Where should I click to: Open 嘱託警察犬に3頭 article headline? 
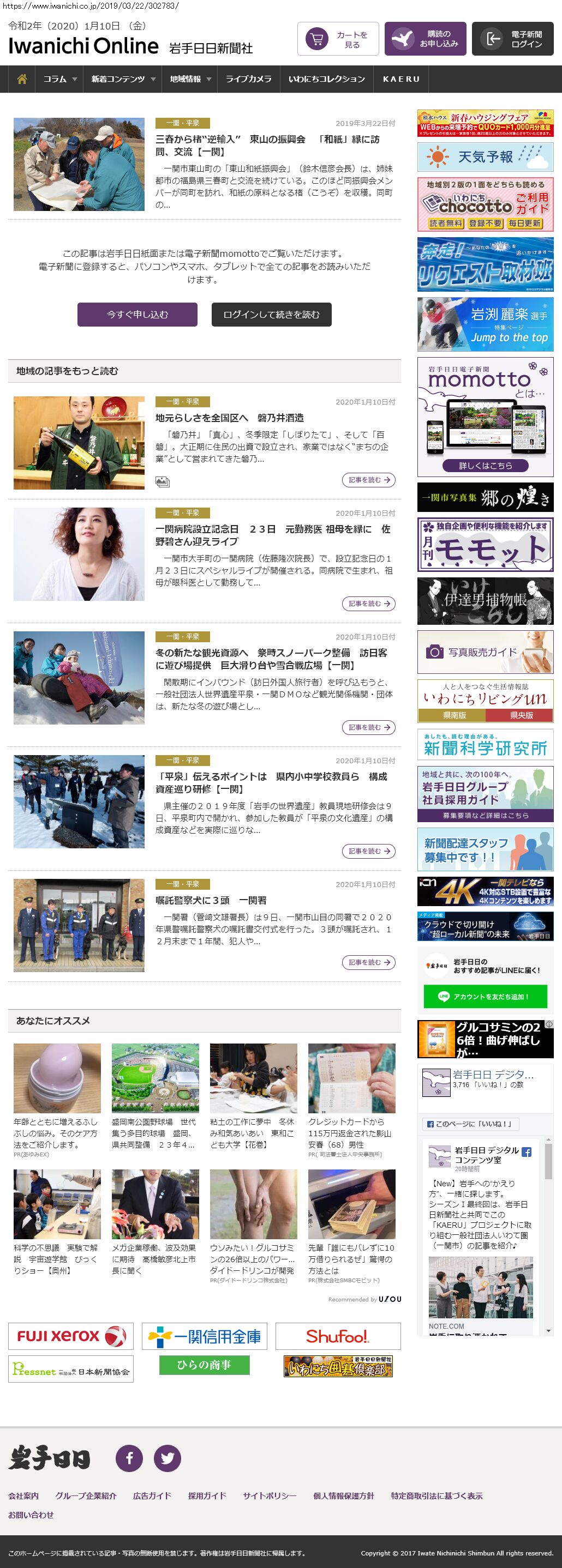point(211,900)
